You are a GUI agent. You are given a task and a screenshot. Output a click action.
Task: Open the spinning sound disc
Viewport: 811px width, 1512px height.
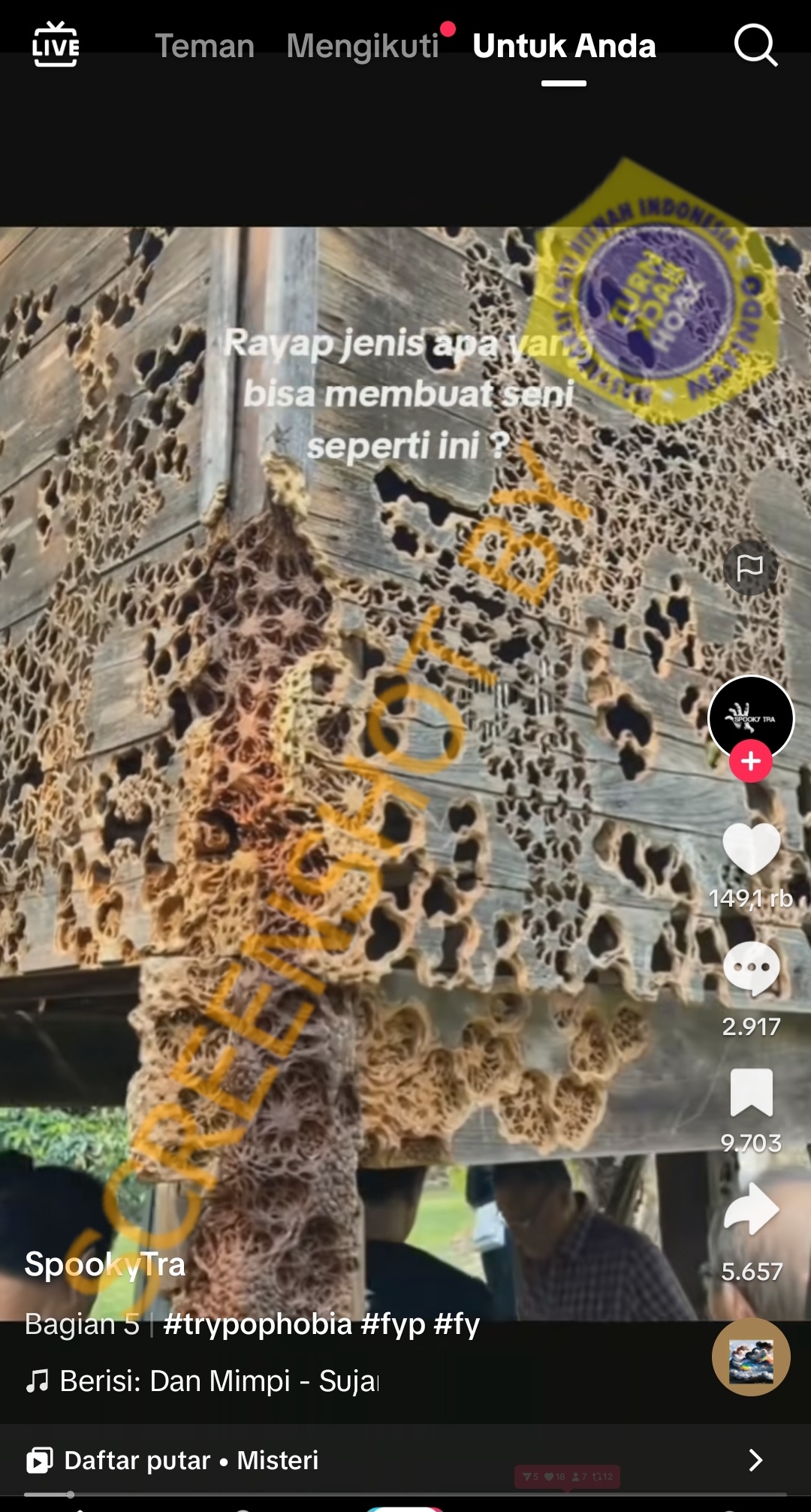pos(751,1357)
